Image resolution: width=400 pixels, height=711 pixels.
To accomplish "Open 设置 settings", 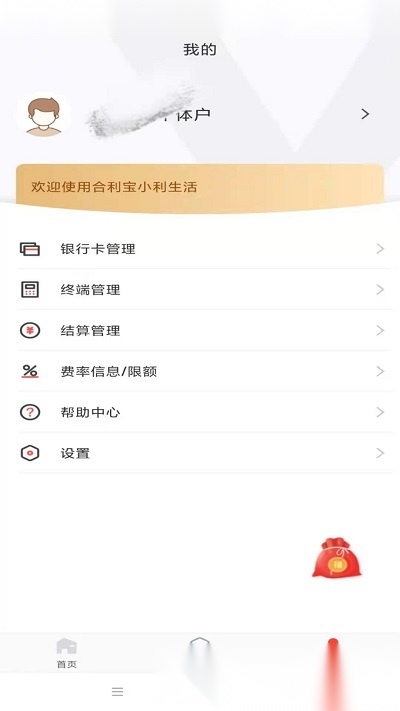I will (x=204, y=453).
